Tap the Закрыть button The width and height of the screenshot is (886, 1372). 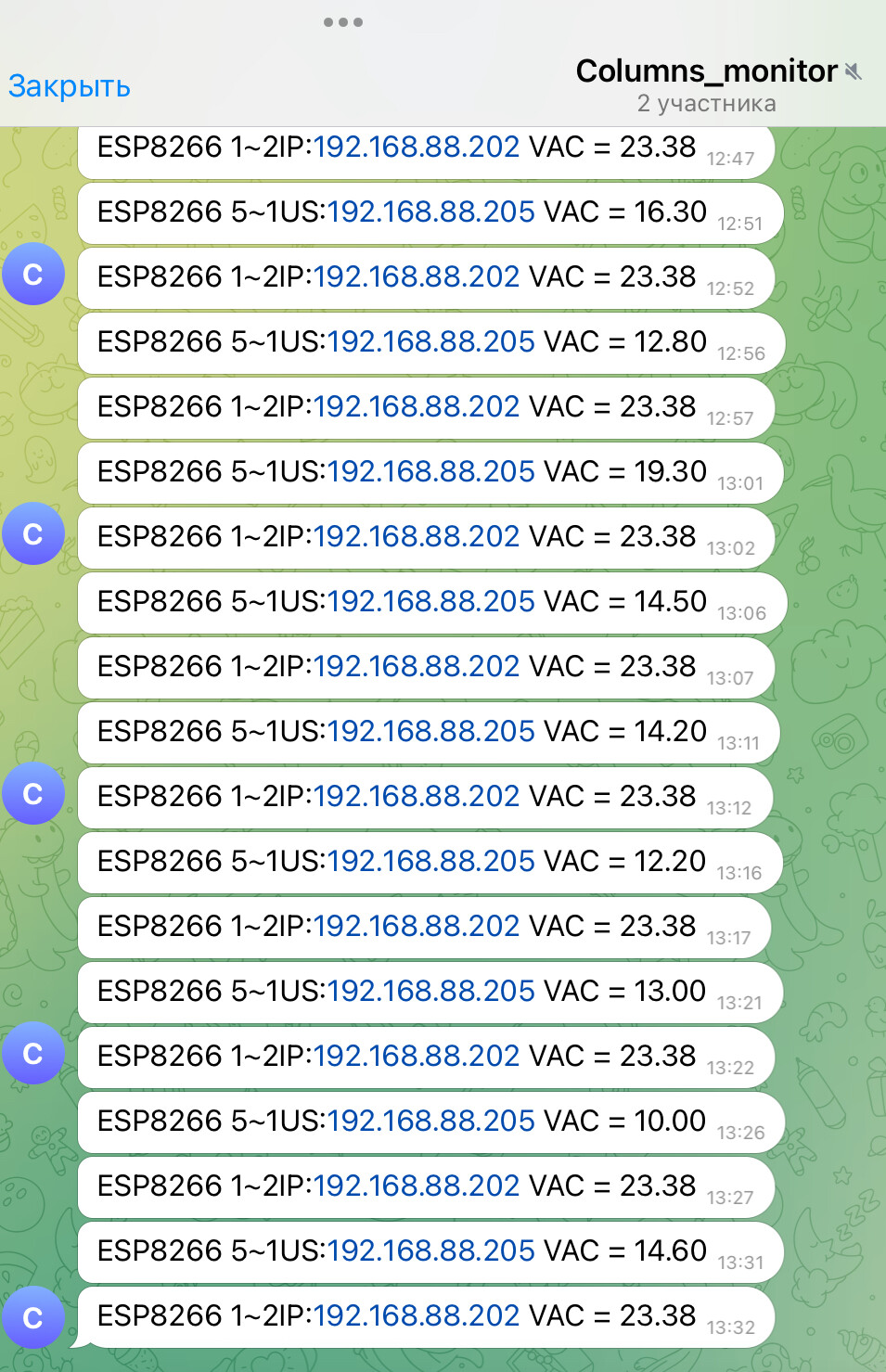pos(70,86)
